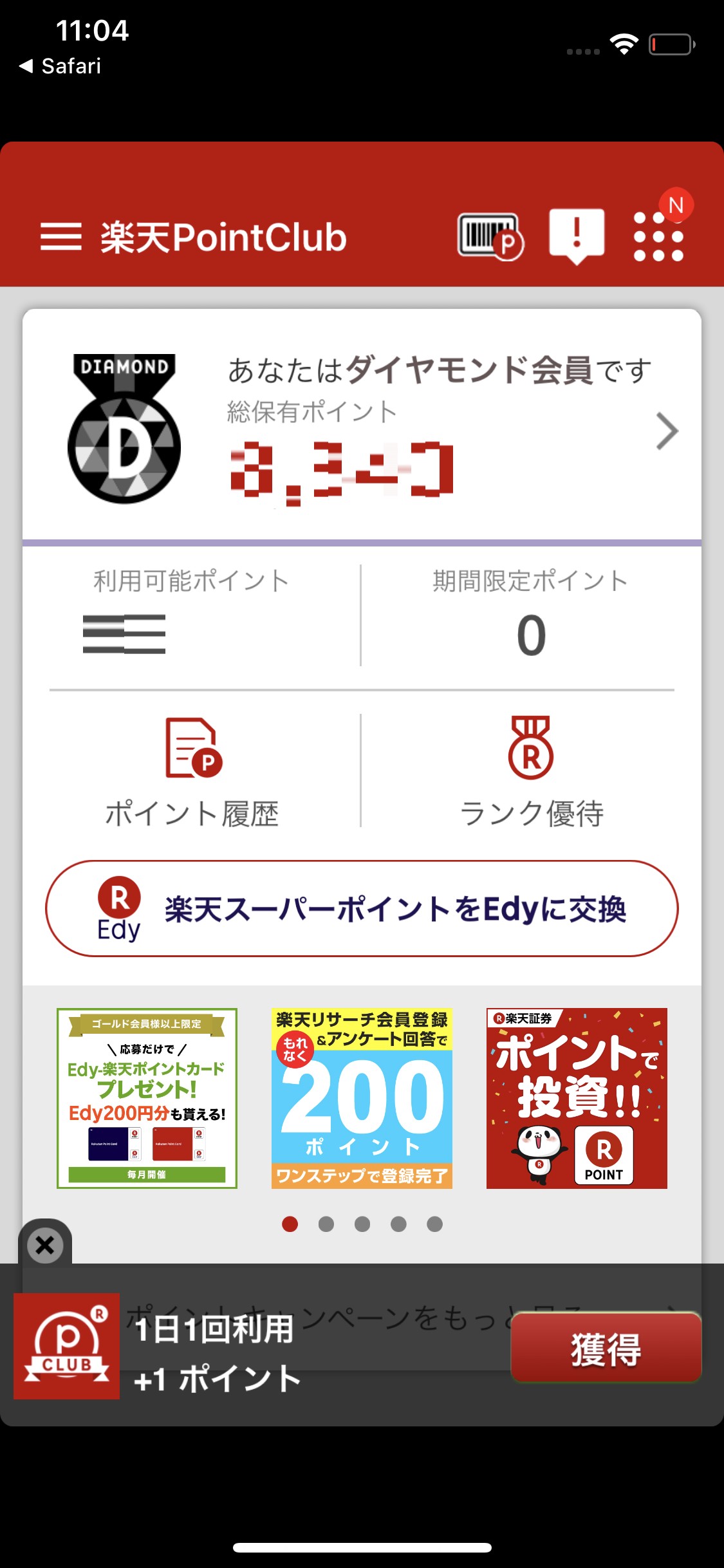Viewport: 724px width, 1568px height.
Task: Open Diamond member total points details
Action: [667, 431]
